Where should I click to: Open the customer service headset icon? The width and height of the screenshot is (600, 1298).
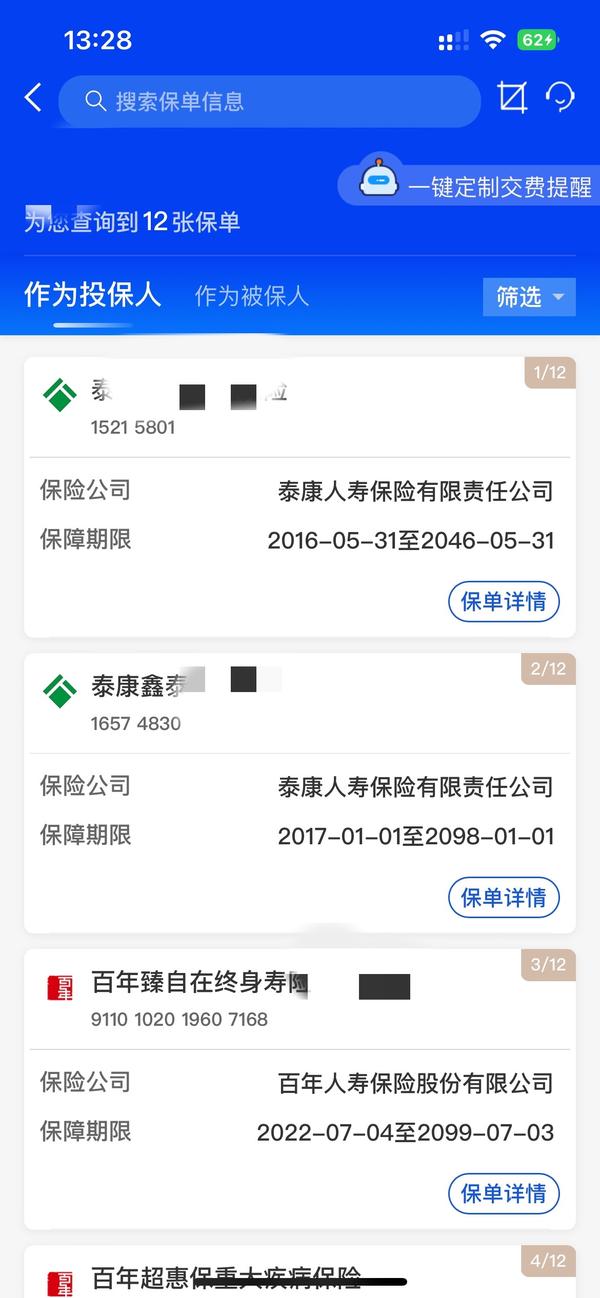click(x=560, y=97)
